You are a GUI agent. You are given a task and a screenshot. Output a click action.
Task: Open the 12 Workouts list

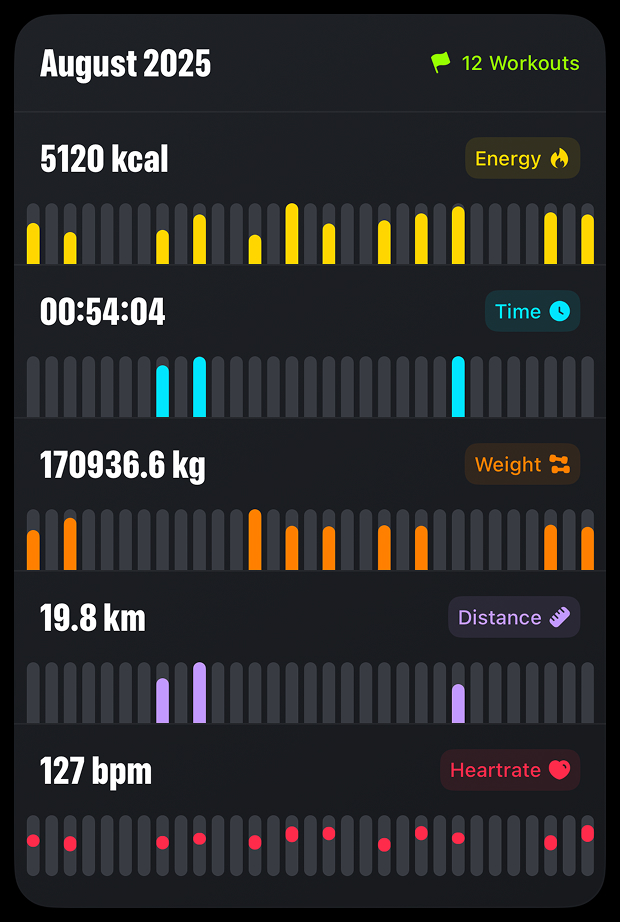click(x=506, y=63)
